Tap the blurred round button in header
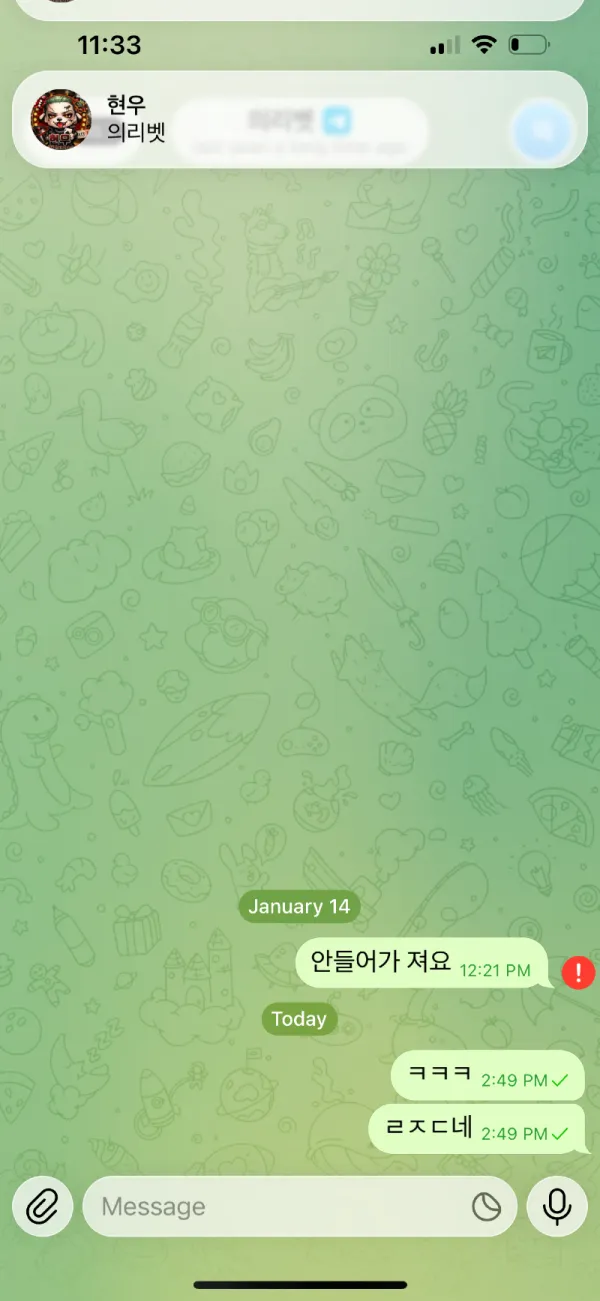This screenshot has height=1301, width=600. 543,131
